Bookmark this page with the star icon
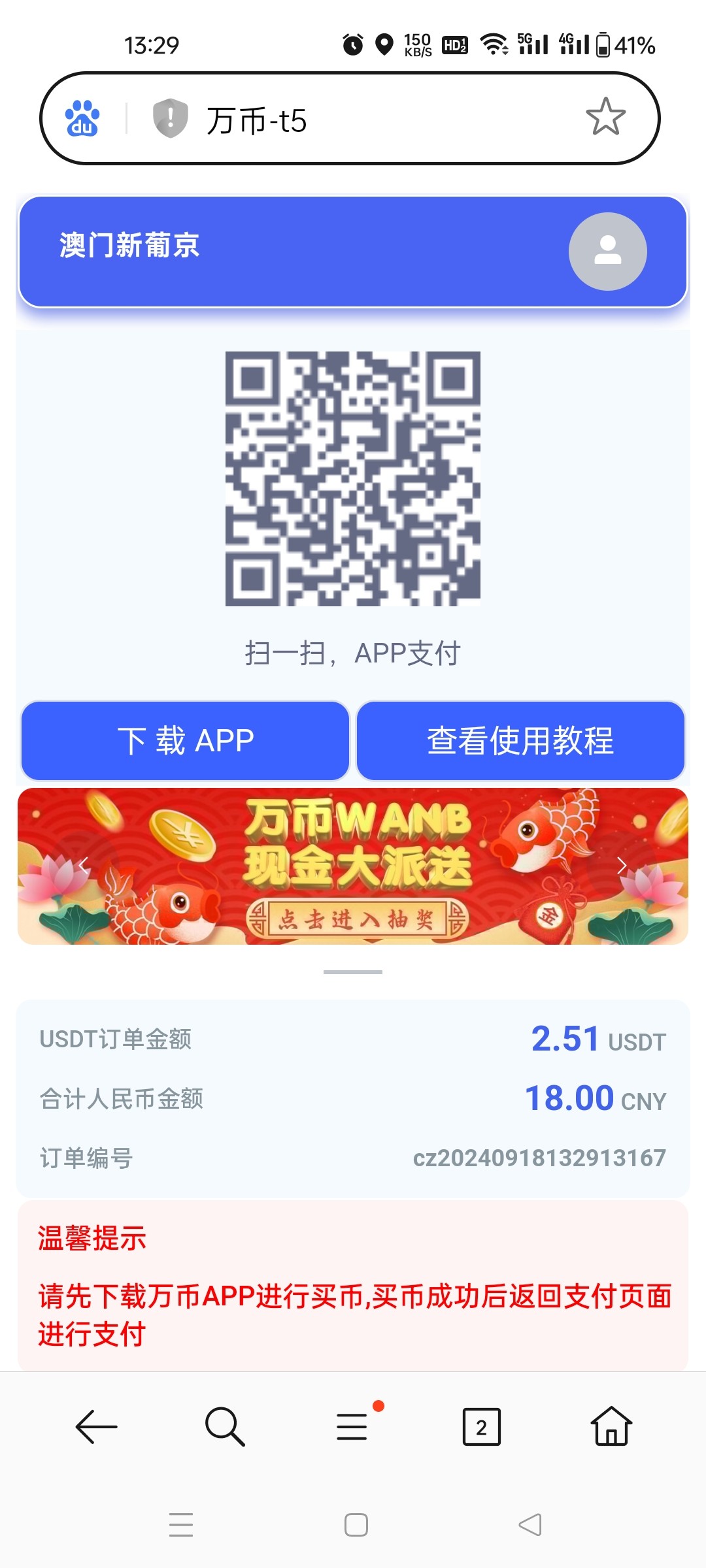This screenshot has width=706, height=1568. click(605, 118)
